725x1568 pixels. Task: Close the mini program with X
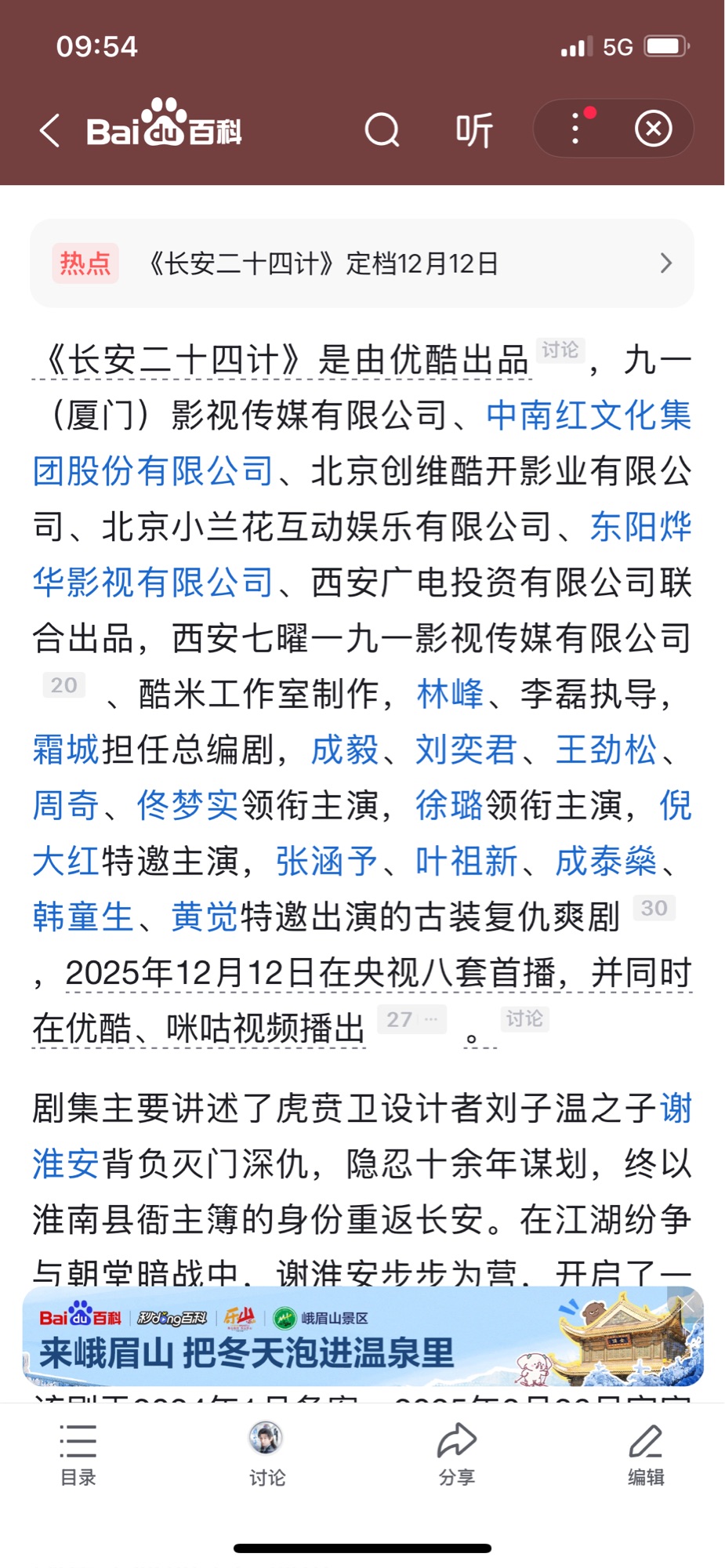point(653,129)
